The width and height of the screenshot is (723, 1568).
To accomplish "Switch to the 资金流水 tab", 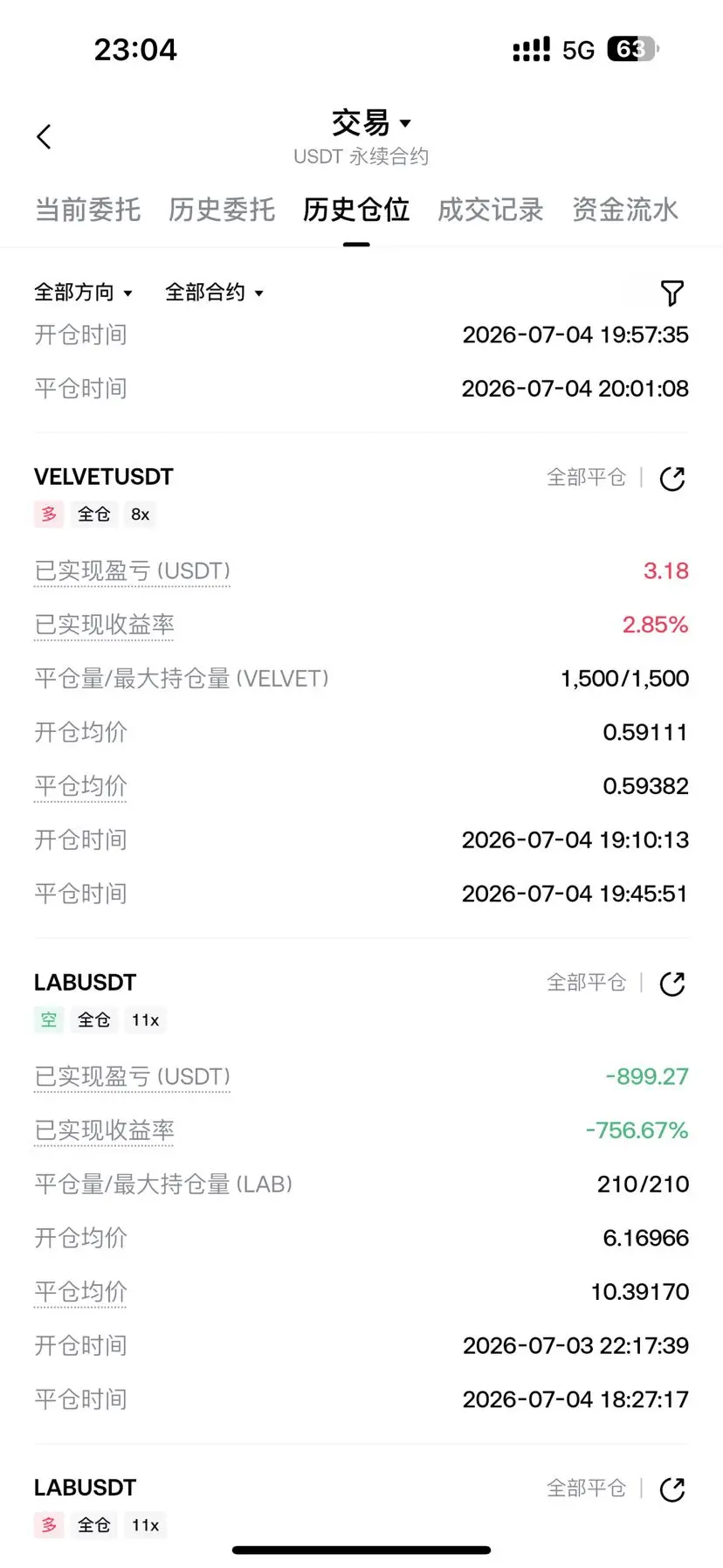I will pos(625,210).
